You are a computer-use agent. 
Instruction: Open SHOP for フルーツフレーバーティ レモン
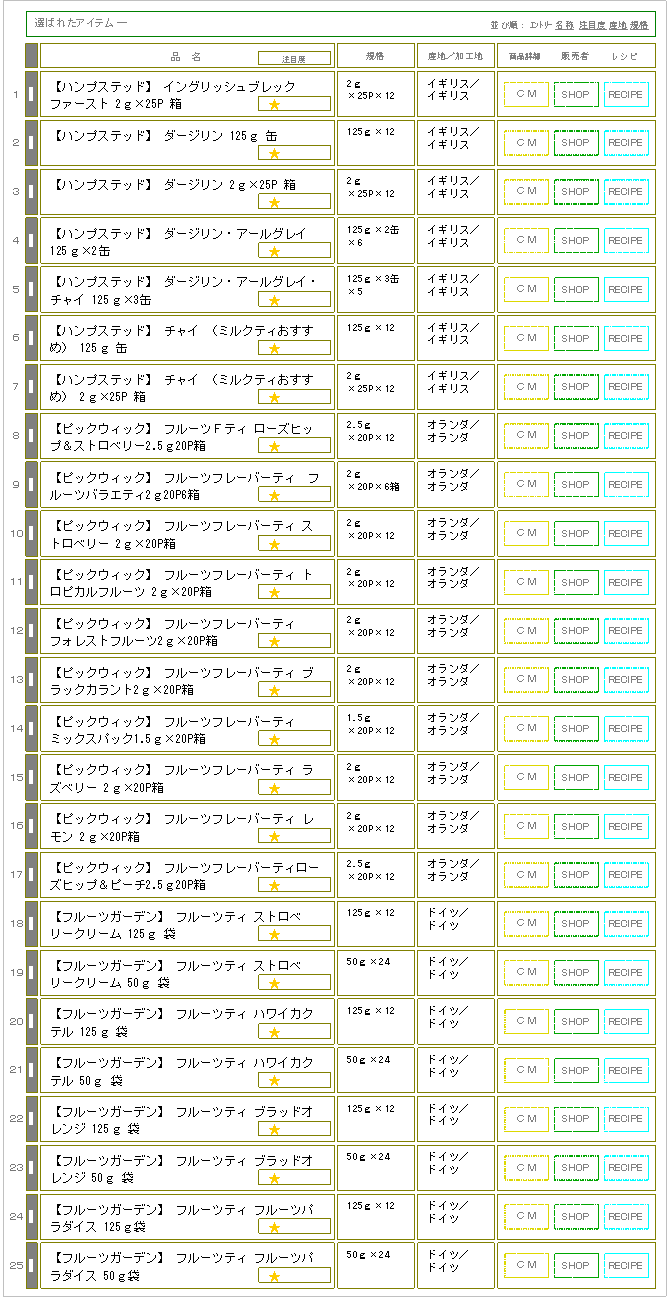pyautogui.click(x=576, y=827)
